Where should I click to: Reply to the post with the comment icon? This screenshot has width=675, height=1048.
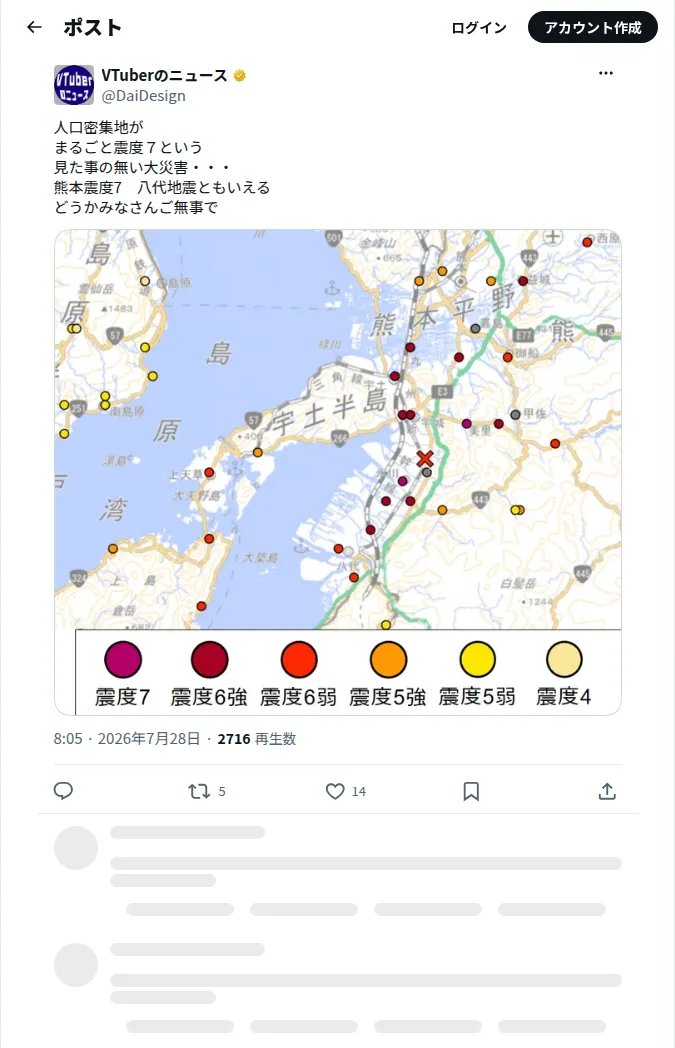point(63,791)
